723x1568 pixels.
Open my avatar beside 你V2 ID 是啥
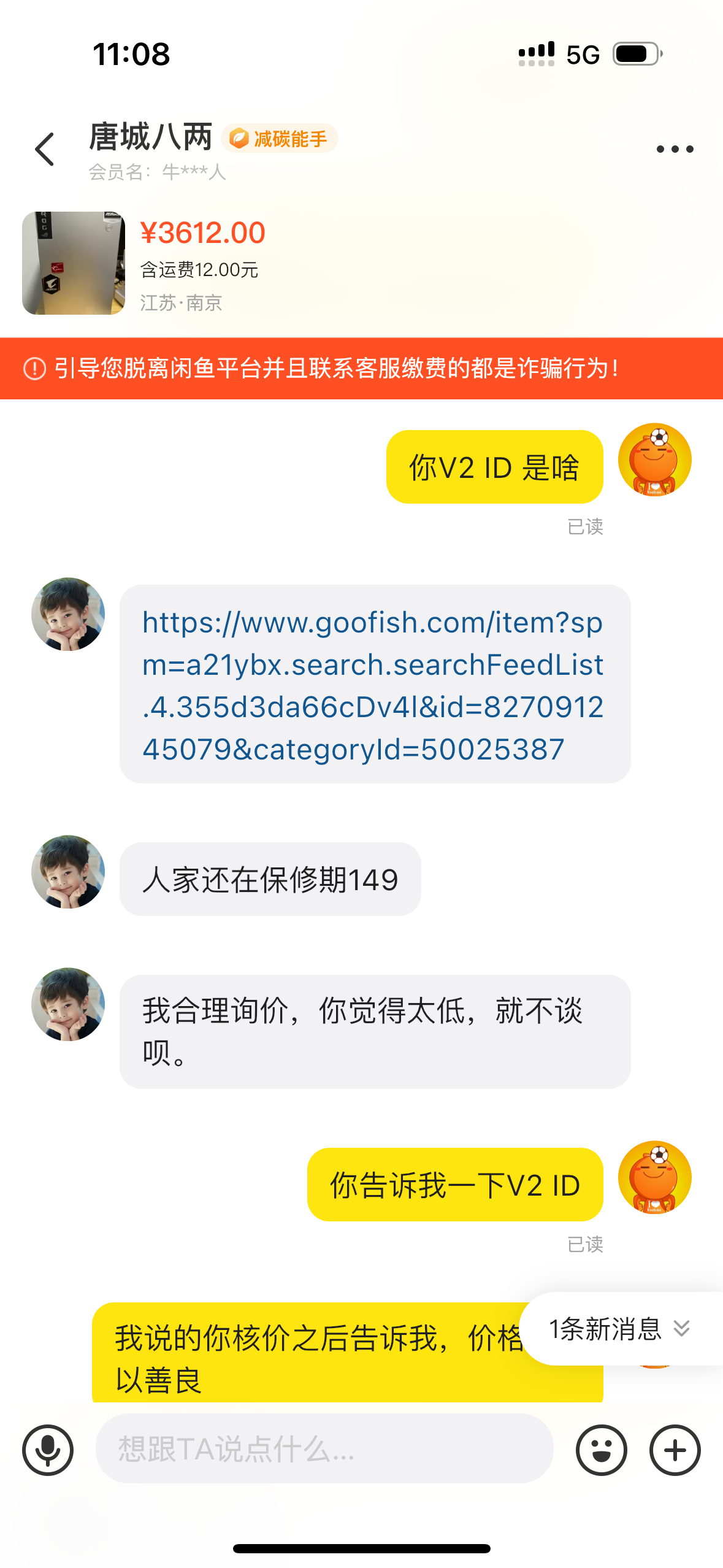click(x=654, y=460)
